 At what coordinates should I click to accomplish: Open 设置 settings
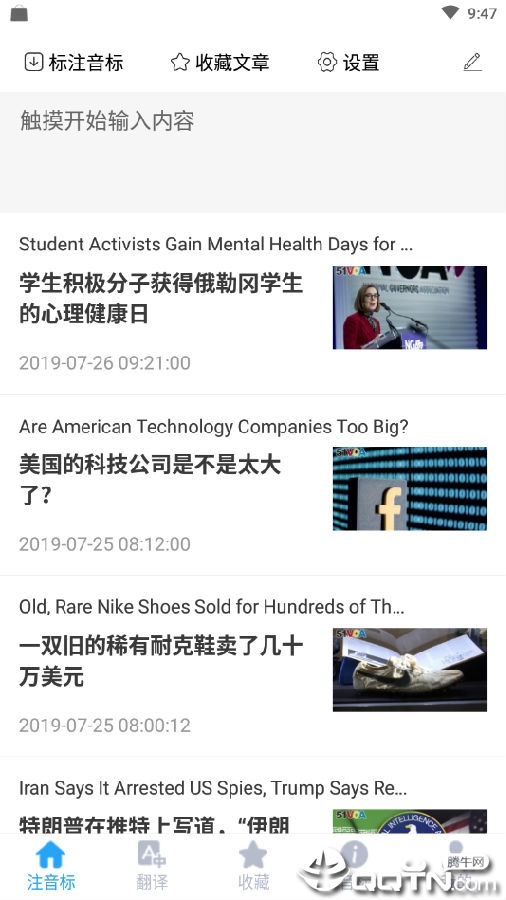349,62
